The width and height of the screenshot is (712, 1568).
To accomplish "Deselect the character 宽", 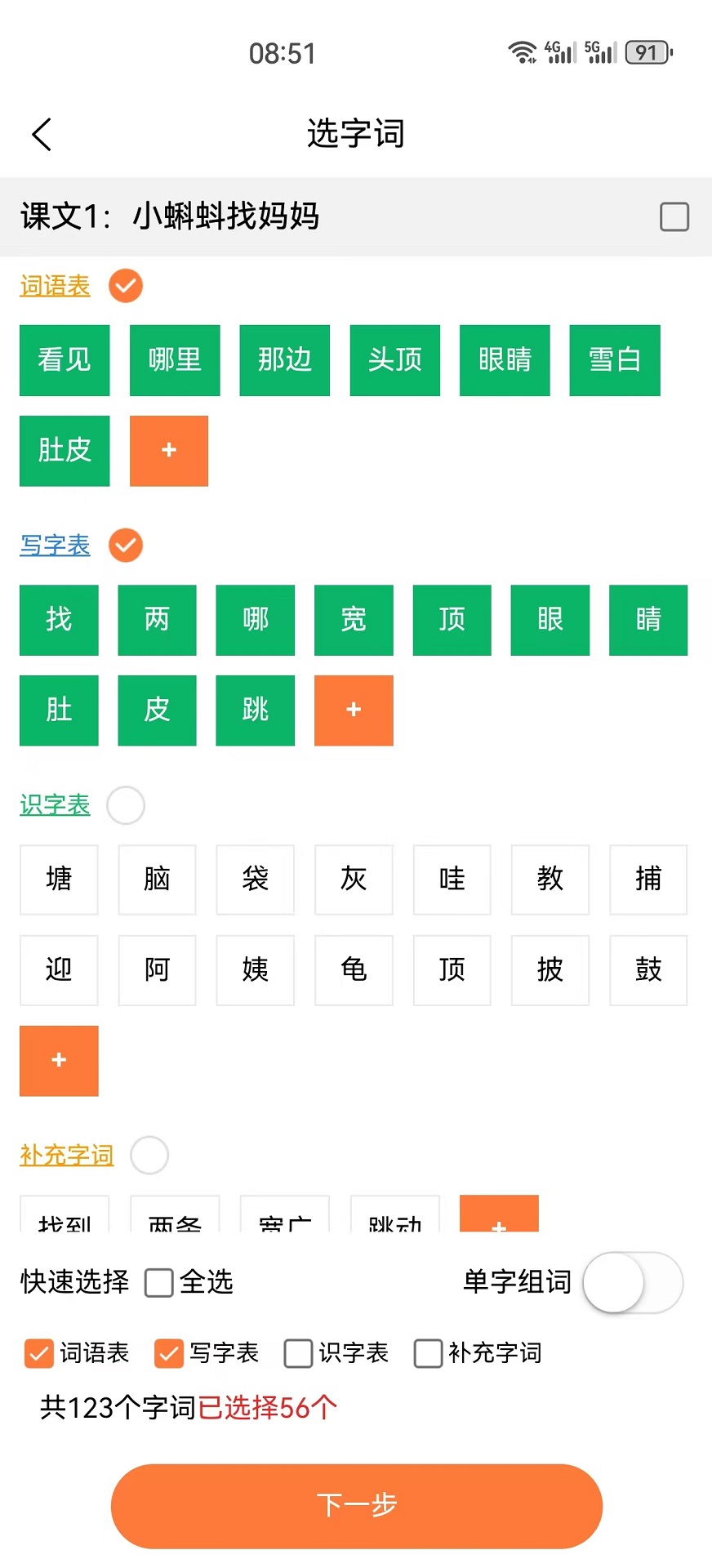I will 354,620.
